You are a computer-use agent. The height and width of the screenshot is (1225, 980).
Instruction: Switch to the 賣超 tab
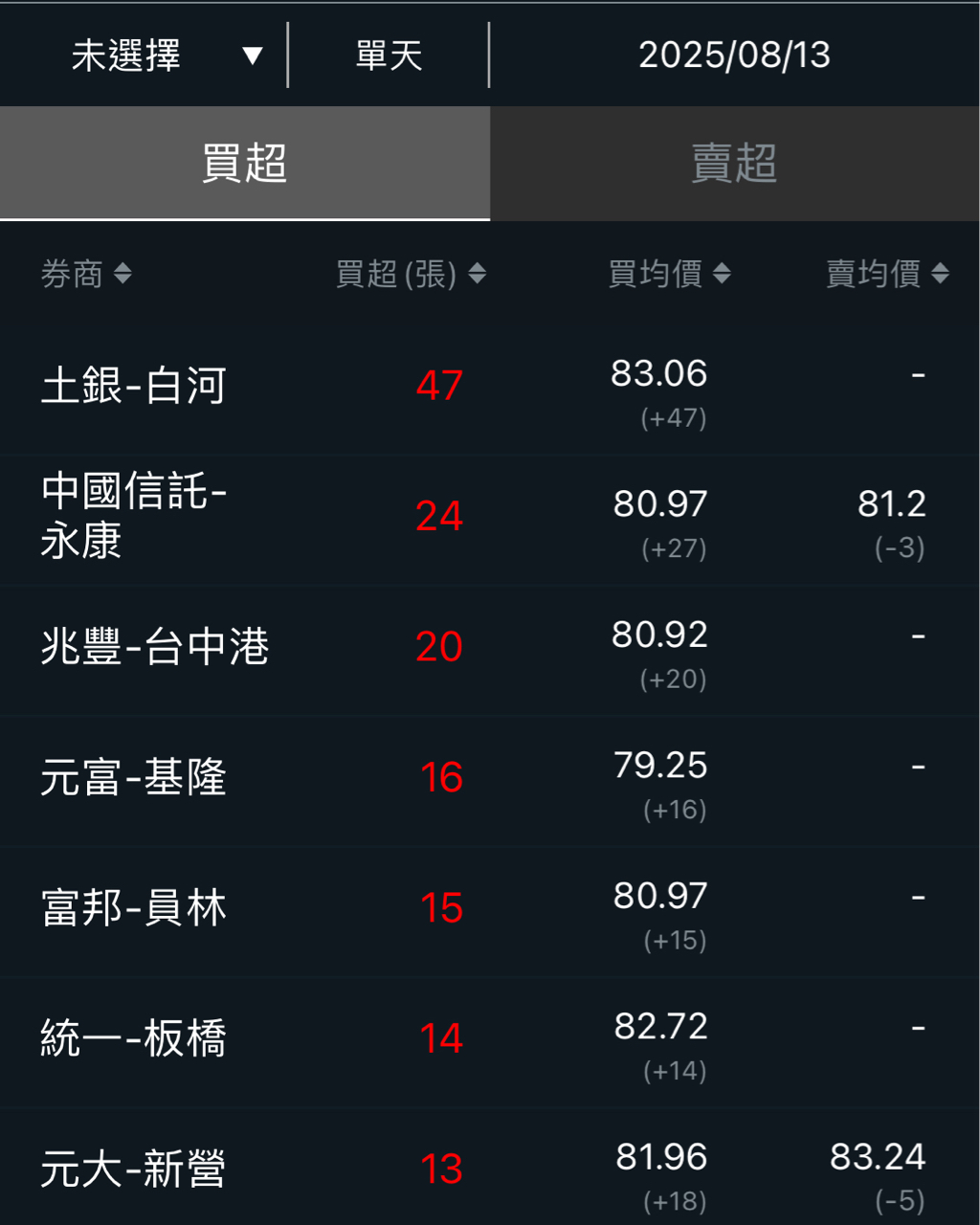click(x=735, y=164)
